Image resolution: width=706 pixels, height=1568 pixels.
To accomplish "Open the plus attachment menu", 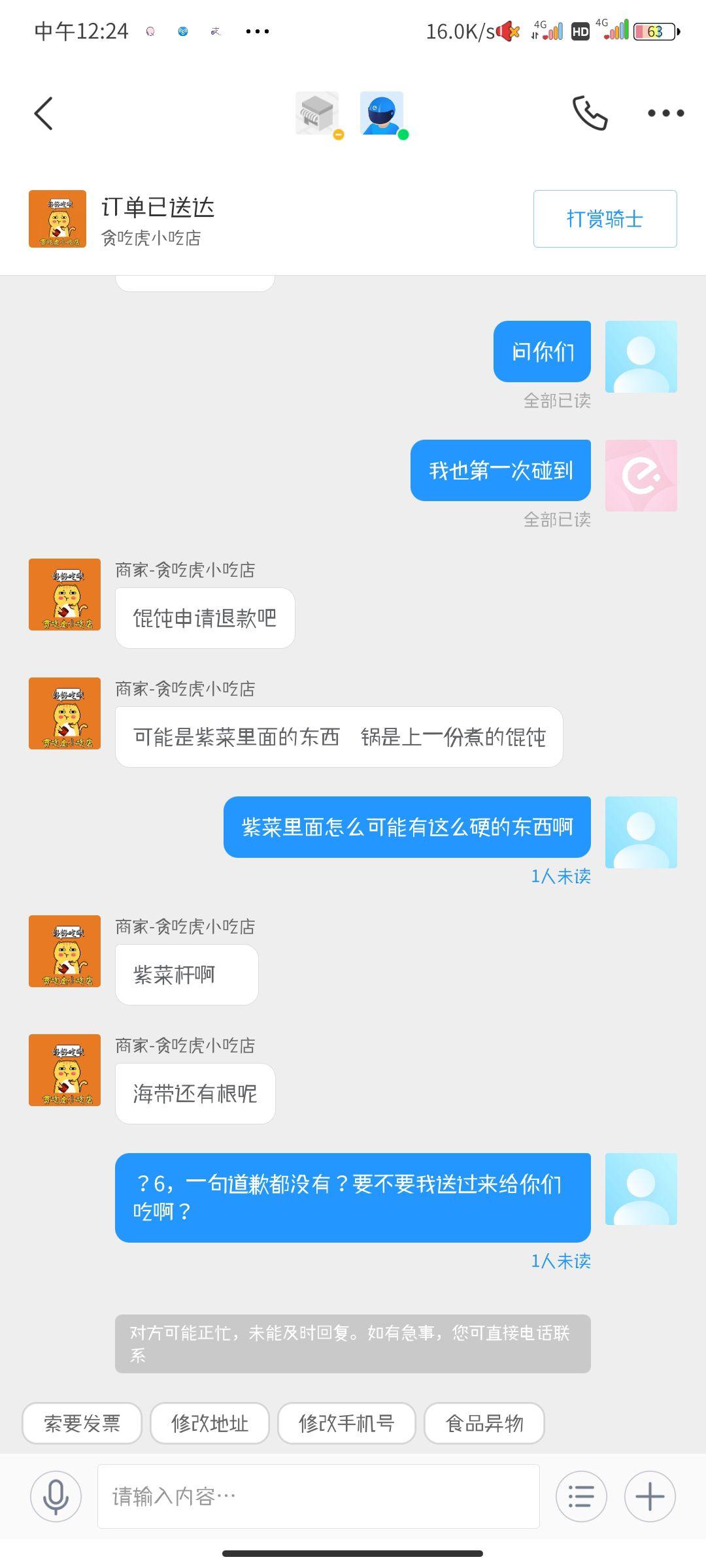I will [650, 1496].
